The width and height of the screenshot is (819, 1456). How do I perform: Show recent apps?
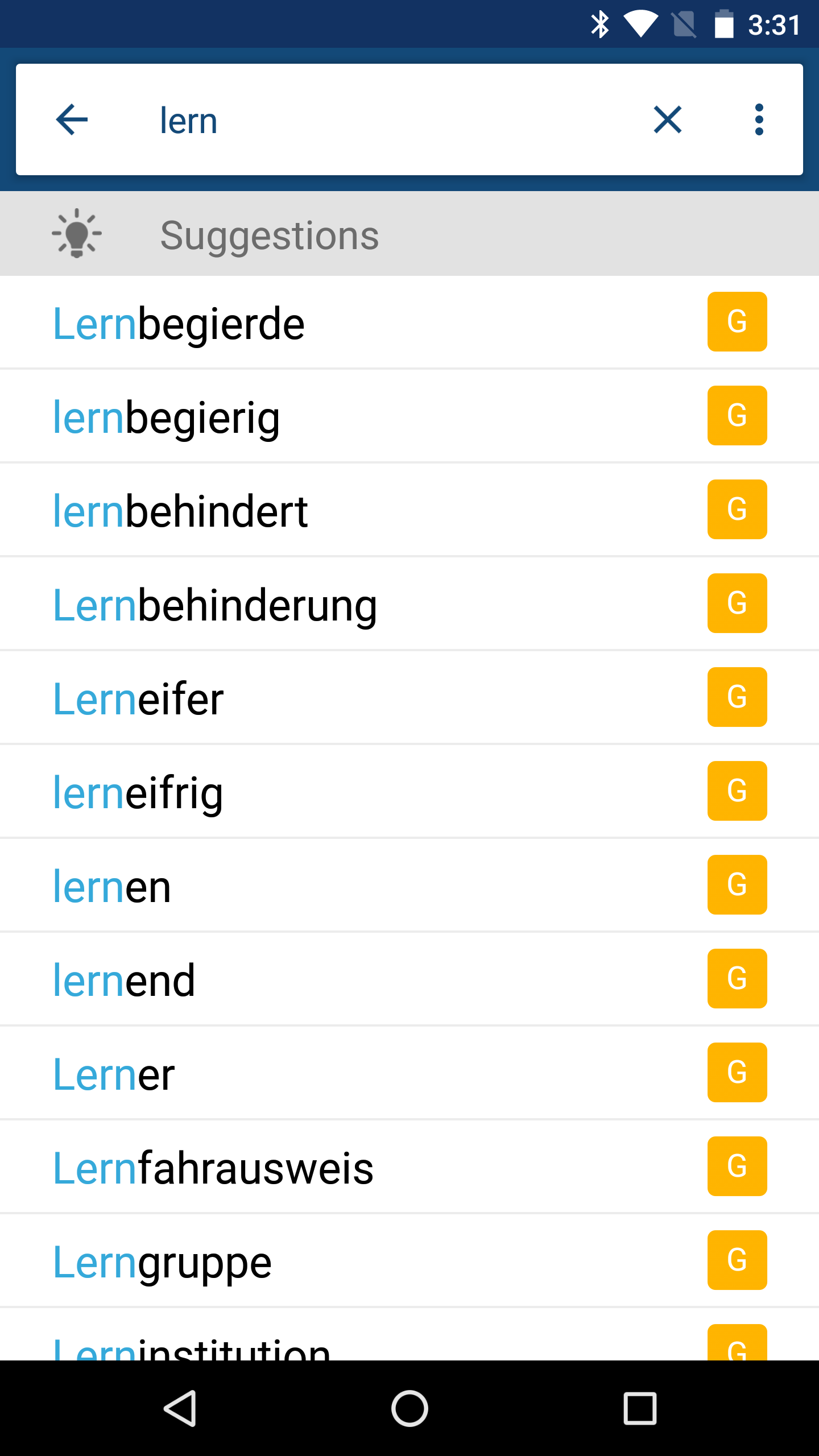(640, 1408)
